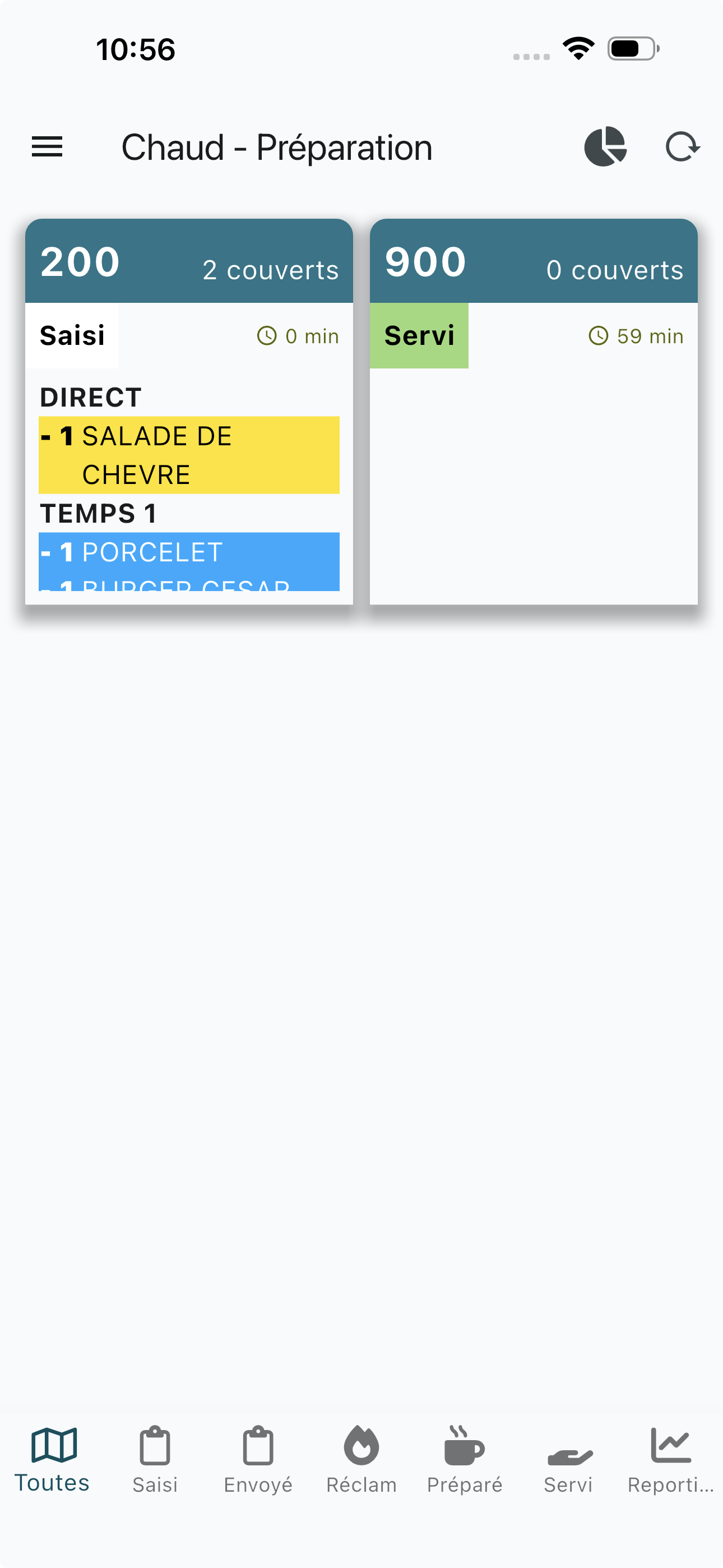This screenshot has width=723, height=1568.
Task: Open the hamburger drawer menu
Action: coord(47,147)
